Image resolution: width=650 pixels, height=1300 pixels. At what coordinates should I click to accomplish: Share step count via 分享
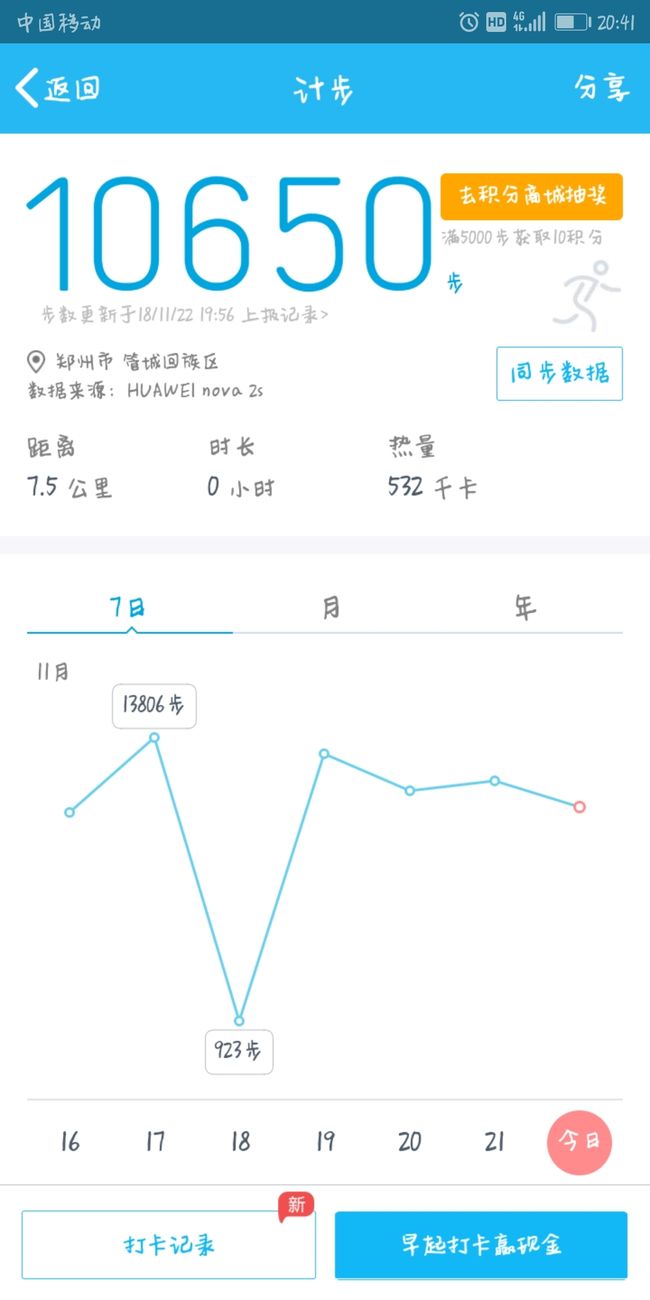(602, 88)
